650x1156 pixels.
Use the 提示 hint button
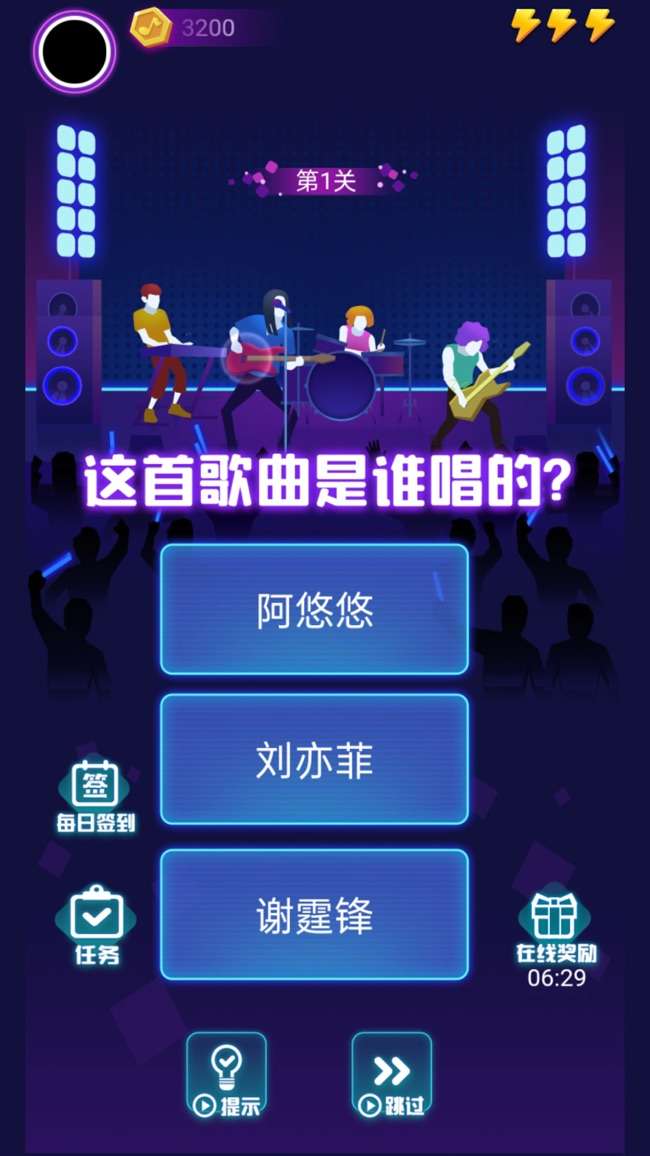[x=226, y=1073]
